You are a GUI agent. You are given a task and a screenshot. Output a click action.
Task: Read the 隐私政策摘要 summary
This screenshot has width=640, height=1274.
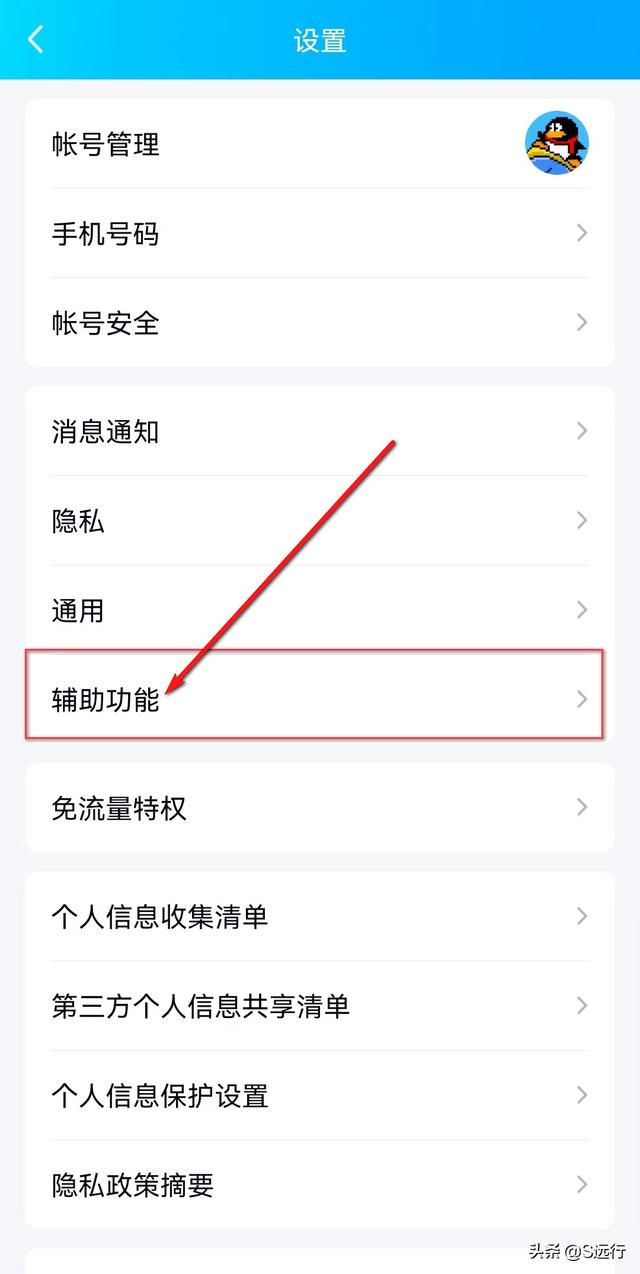pos(320,1184)
